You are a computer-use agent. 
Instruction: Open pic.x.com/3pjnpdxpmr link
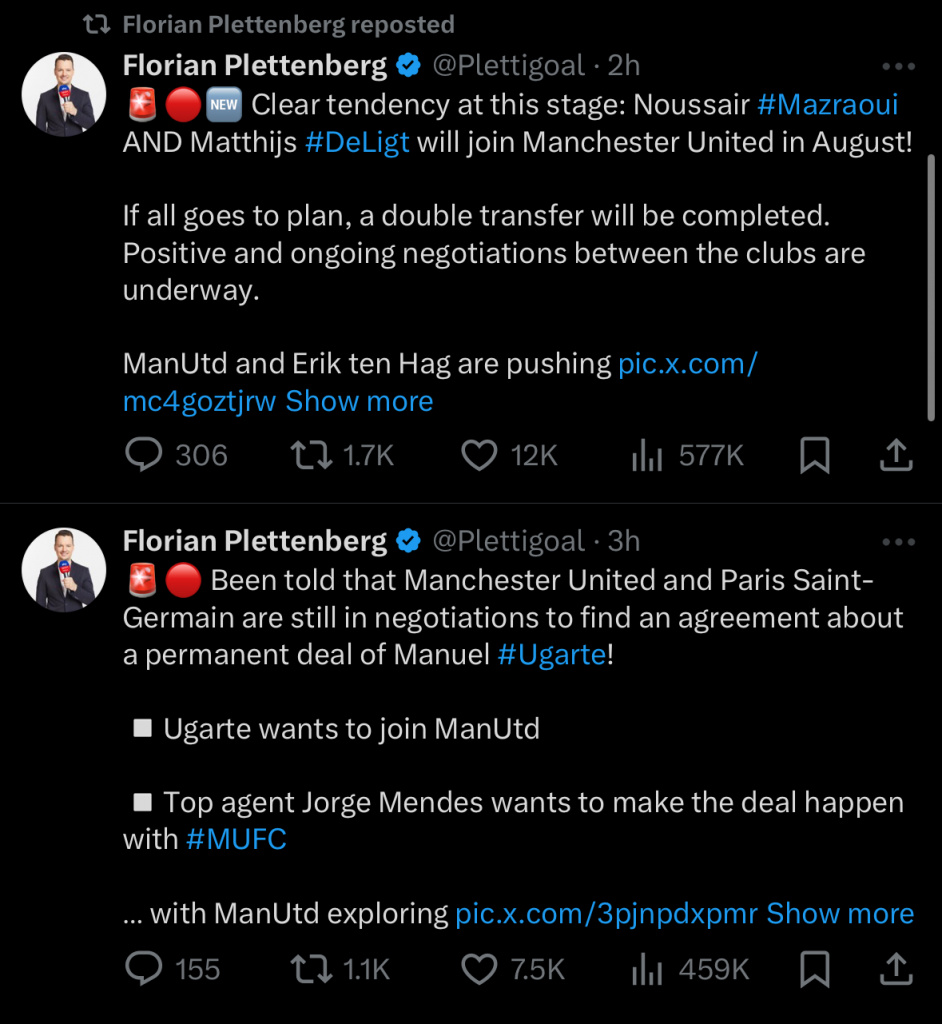(x=606, y=913)
